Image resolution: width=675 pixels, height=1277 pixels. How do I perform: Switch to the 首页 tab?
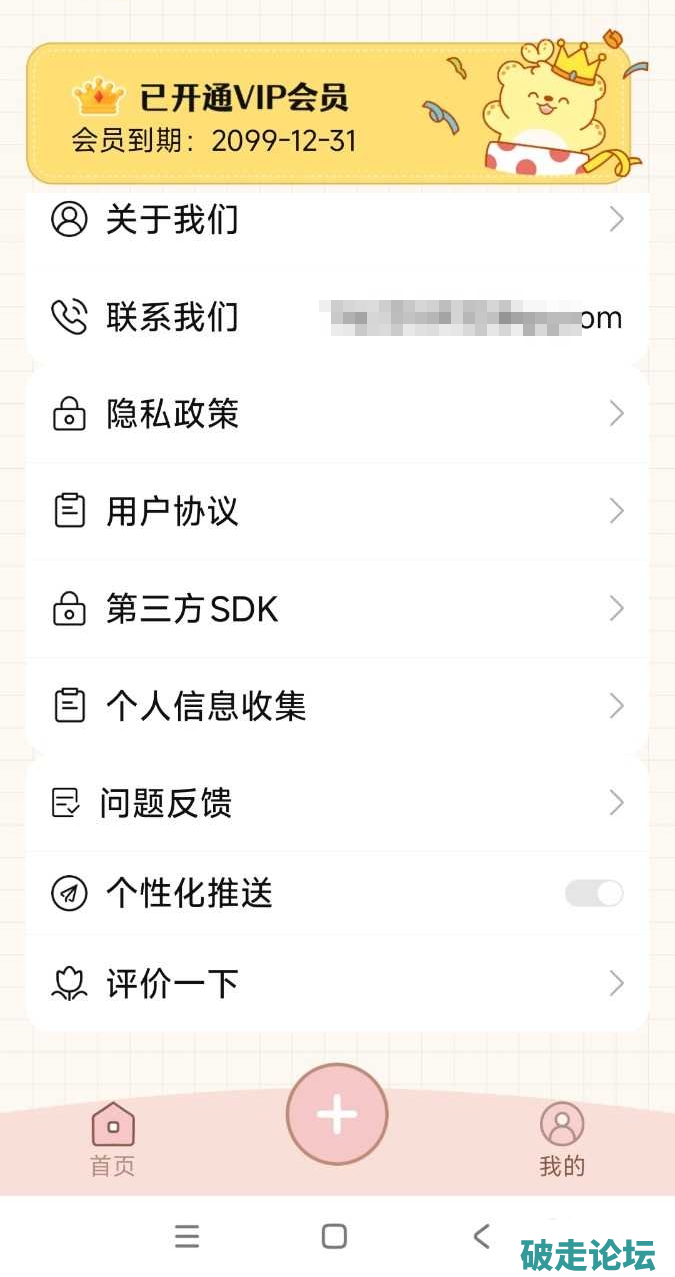113,1139
